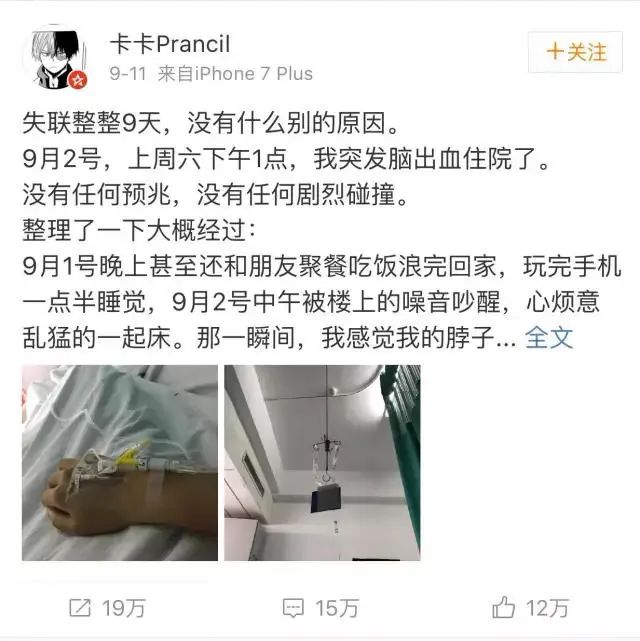Open comments showing 15万
This screenshot has height=641, width=640.
point(321,607)
